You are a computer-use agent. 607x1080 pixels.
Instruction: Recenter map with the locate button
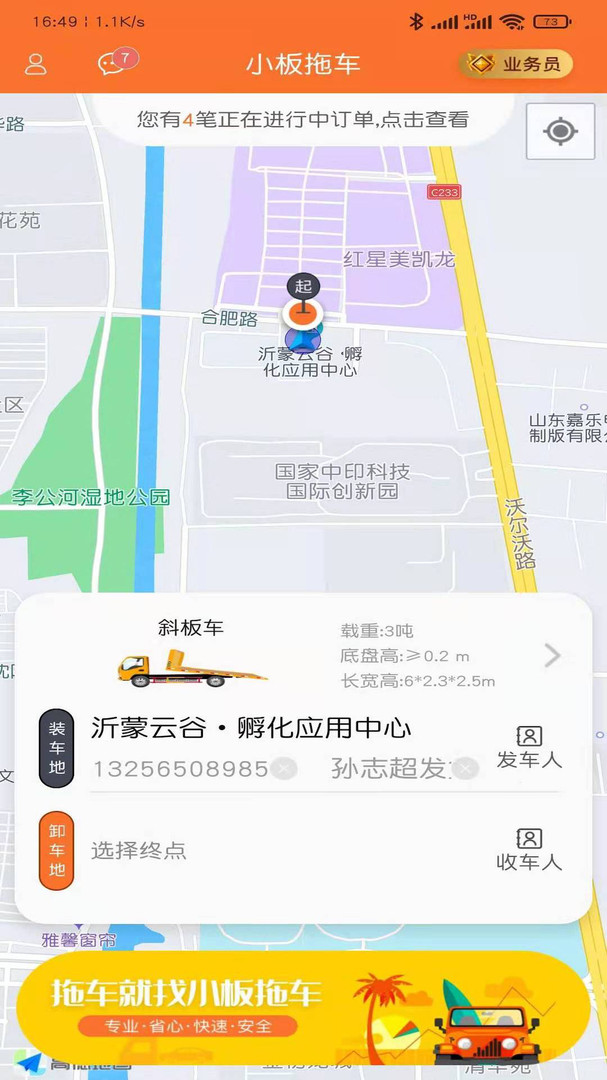coord(560,131)
